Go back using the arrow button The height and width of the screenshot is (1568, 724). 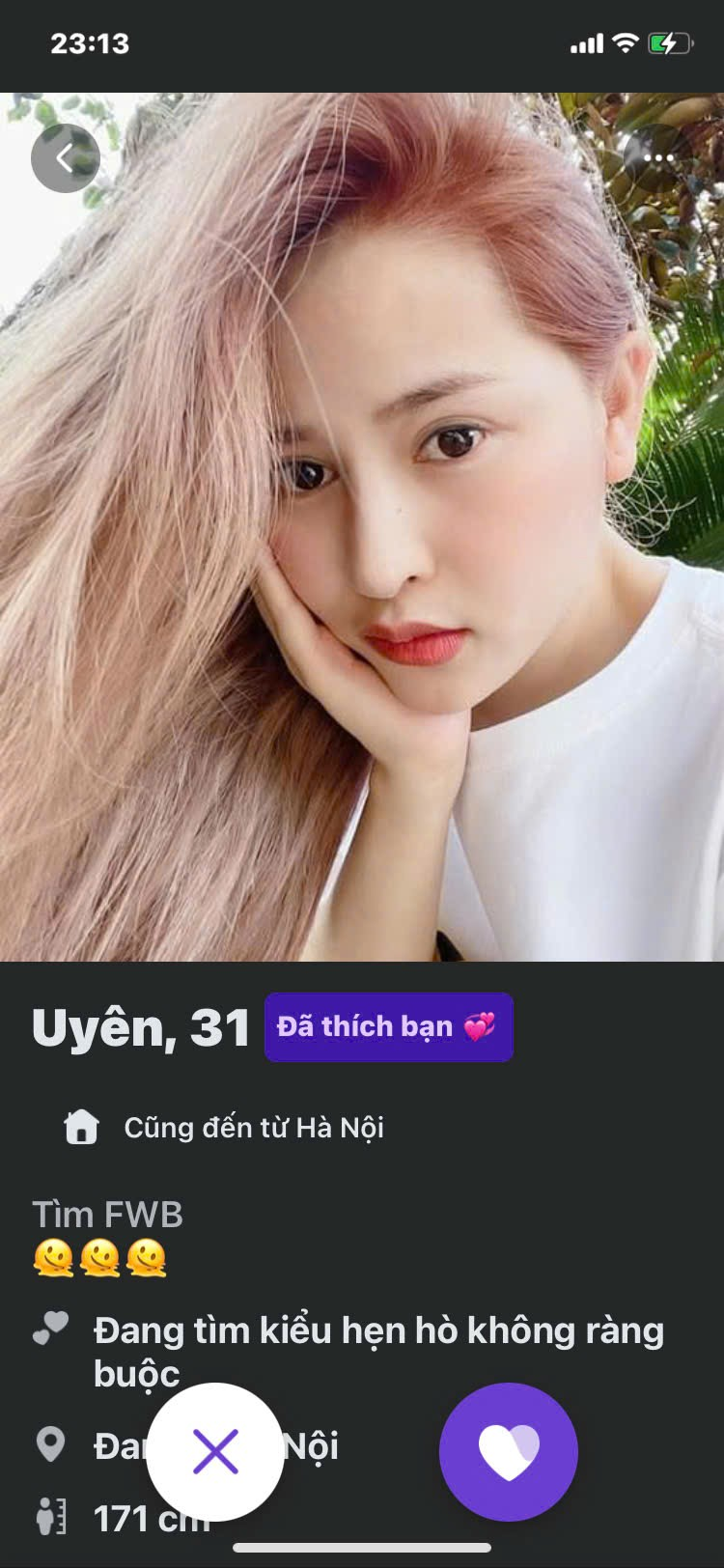pyautogui.click(x=66, y=158)
